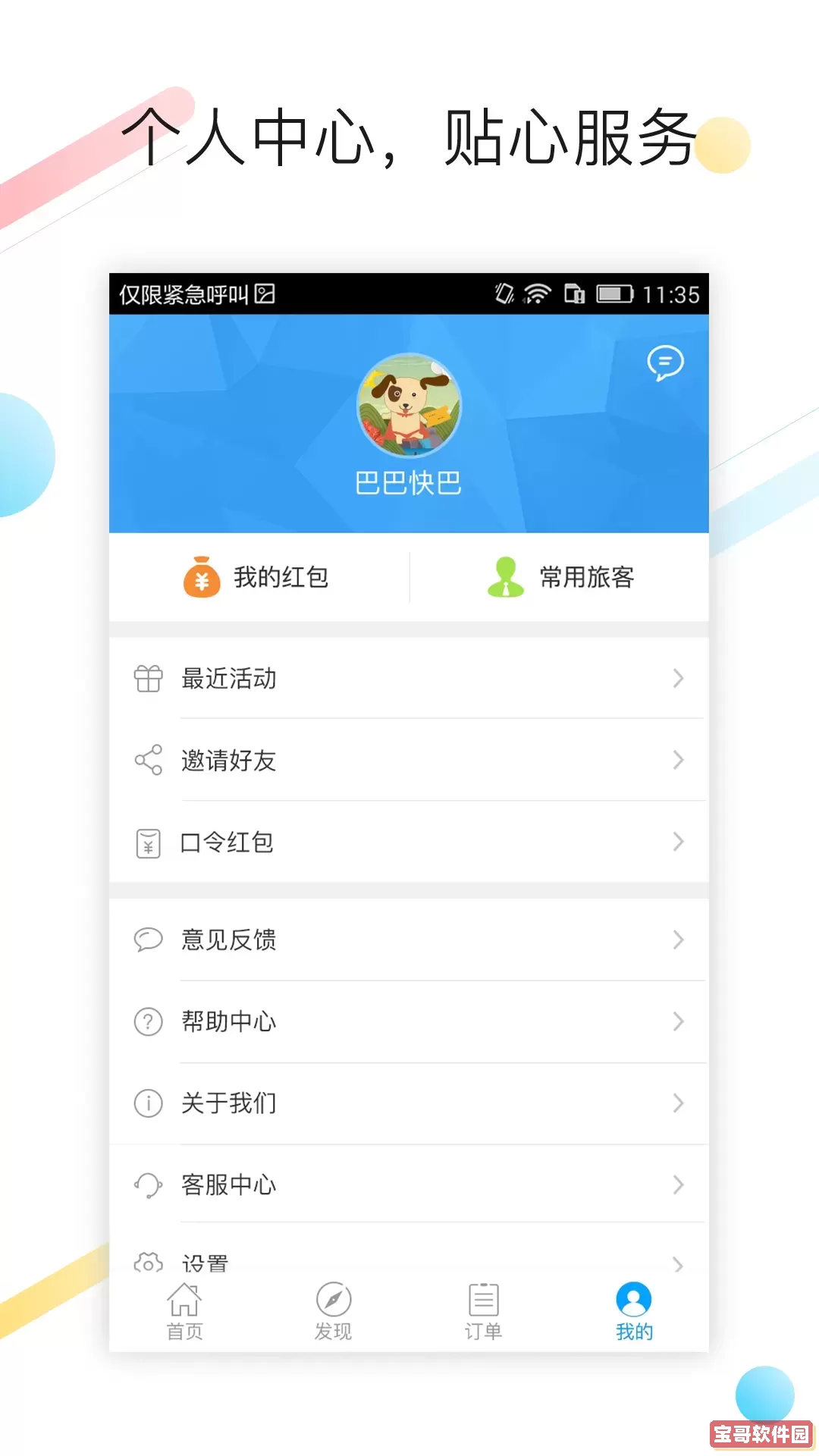Viewport: 819px width, 1456px height.
Task: Expand the 最近活动 row chevron
Action: [677, 679]
